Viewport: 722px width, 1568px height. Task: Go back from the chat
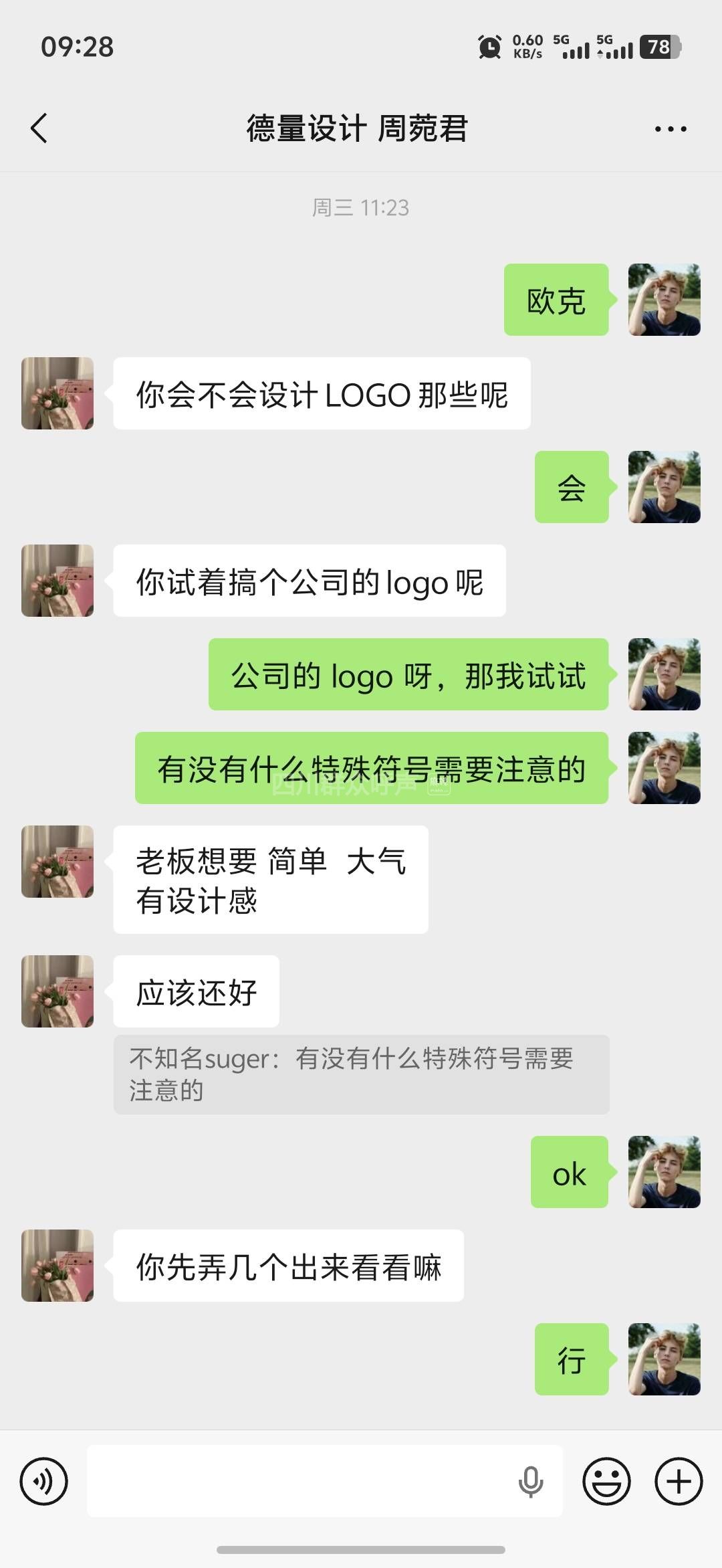(x=39, y=128)
